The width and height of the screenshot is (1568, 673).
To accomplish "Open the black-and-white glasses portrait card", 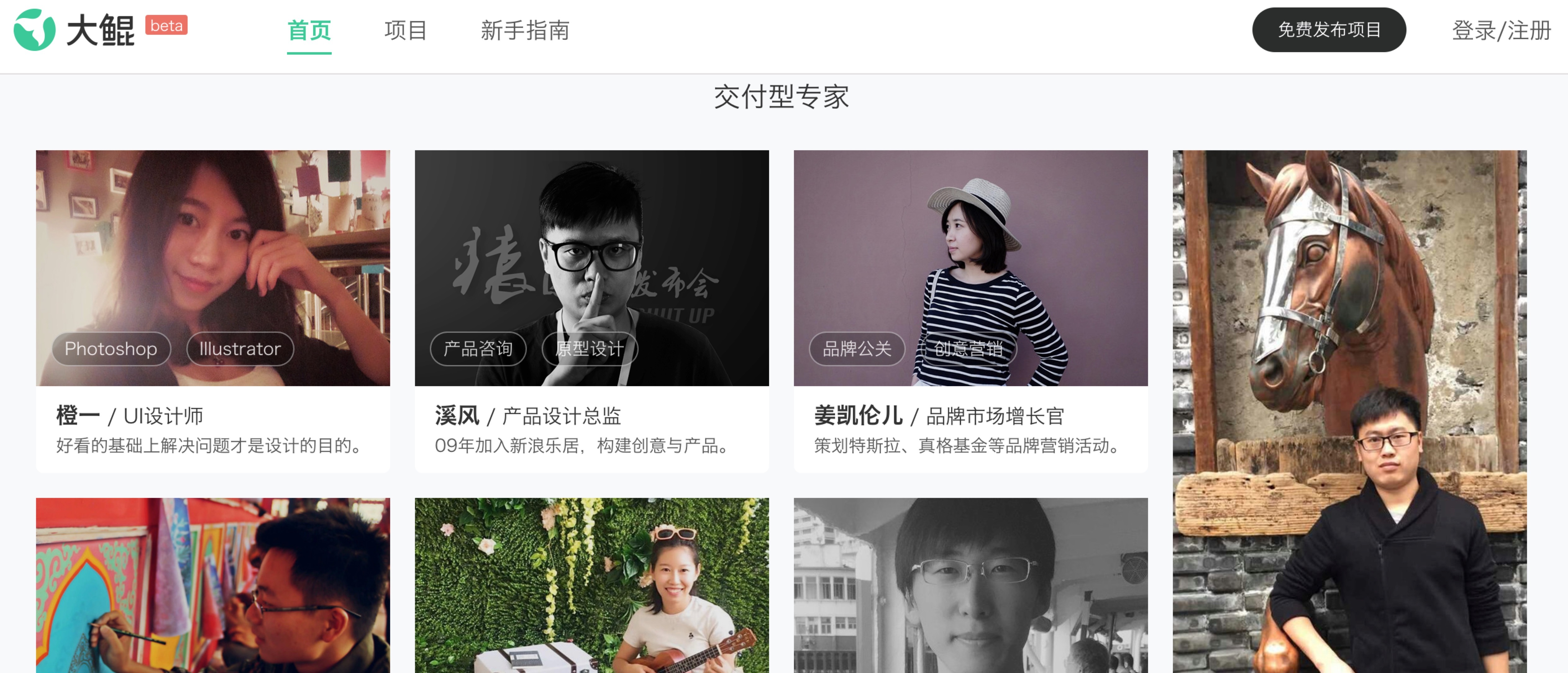I will (x=970, y=584).
